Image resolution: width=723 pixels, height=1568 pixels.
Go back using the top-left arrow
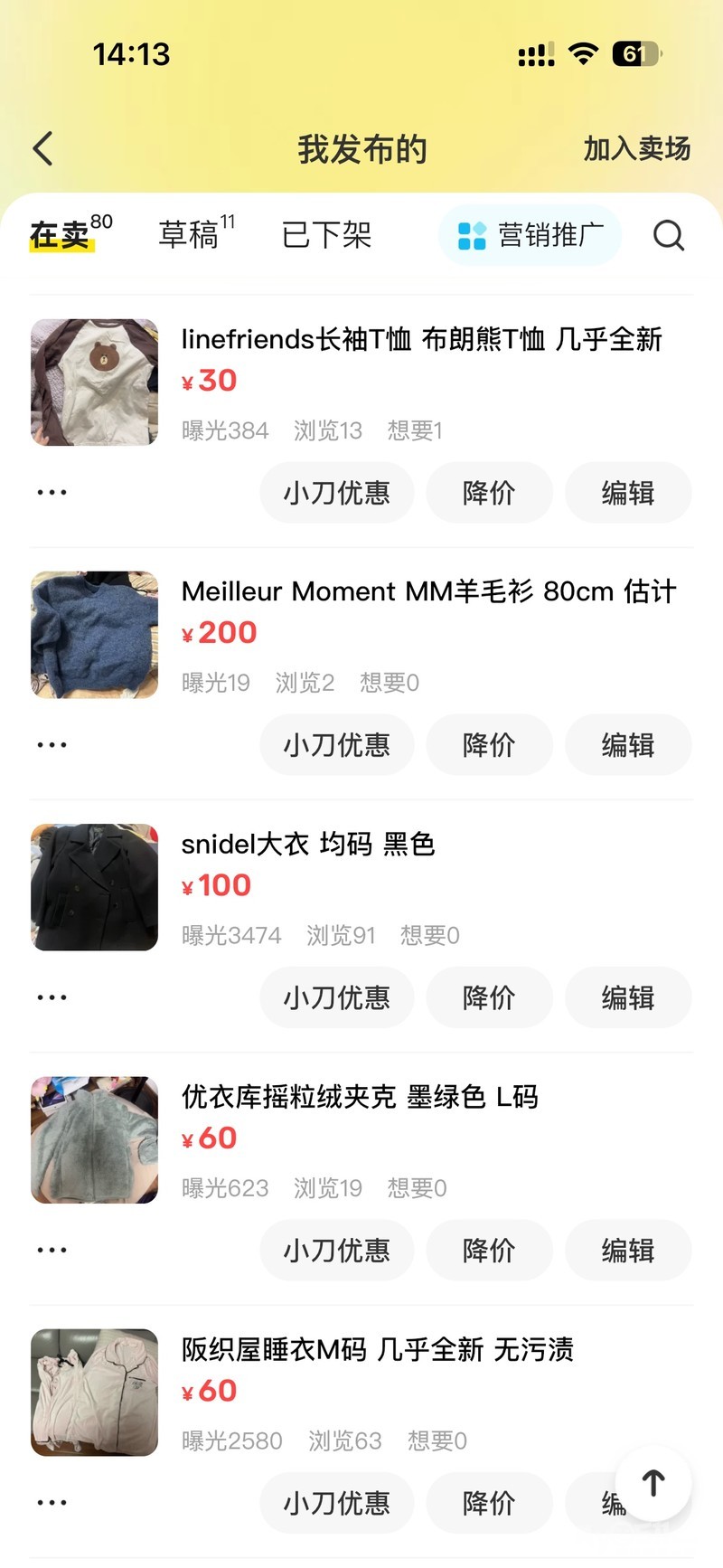[43, 149]
